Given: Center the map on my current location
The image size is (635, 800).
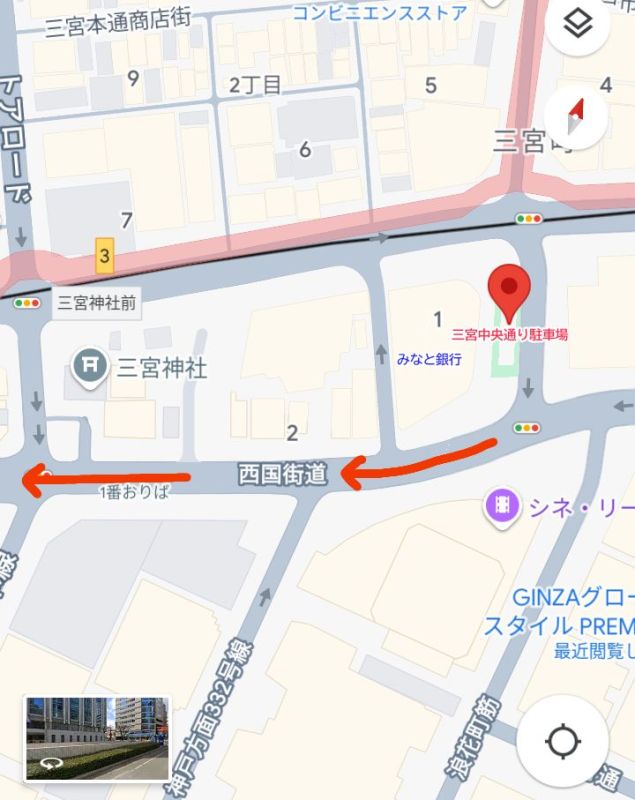Looking at the screenshot, I should click(x=563, y=743).
